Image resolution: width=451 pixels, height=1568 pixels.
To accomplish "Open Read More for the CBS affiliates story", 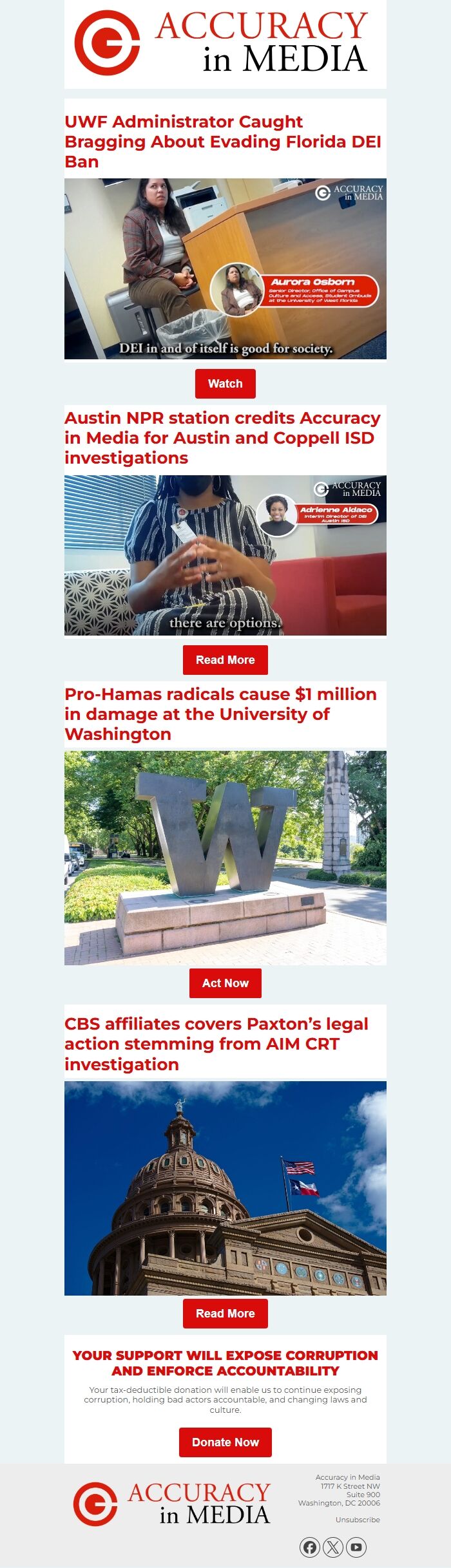I will click(x=225, y=1314).
